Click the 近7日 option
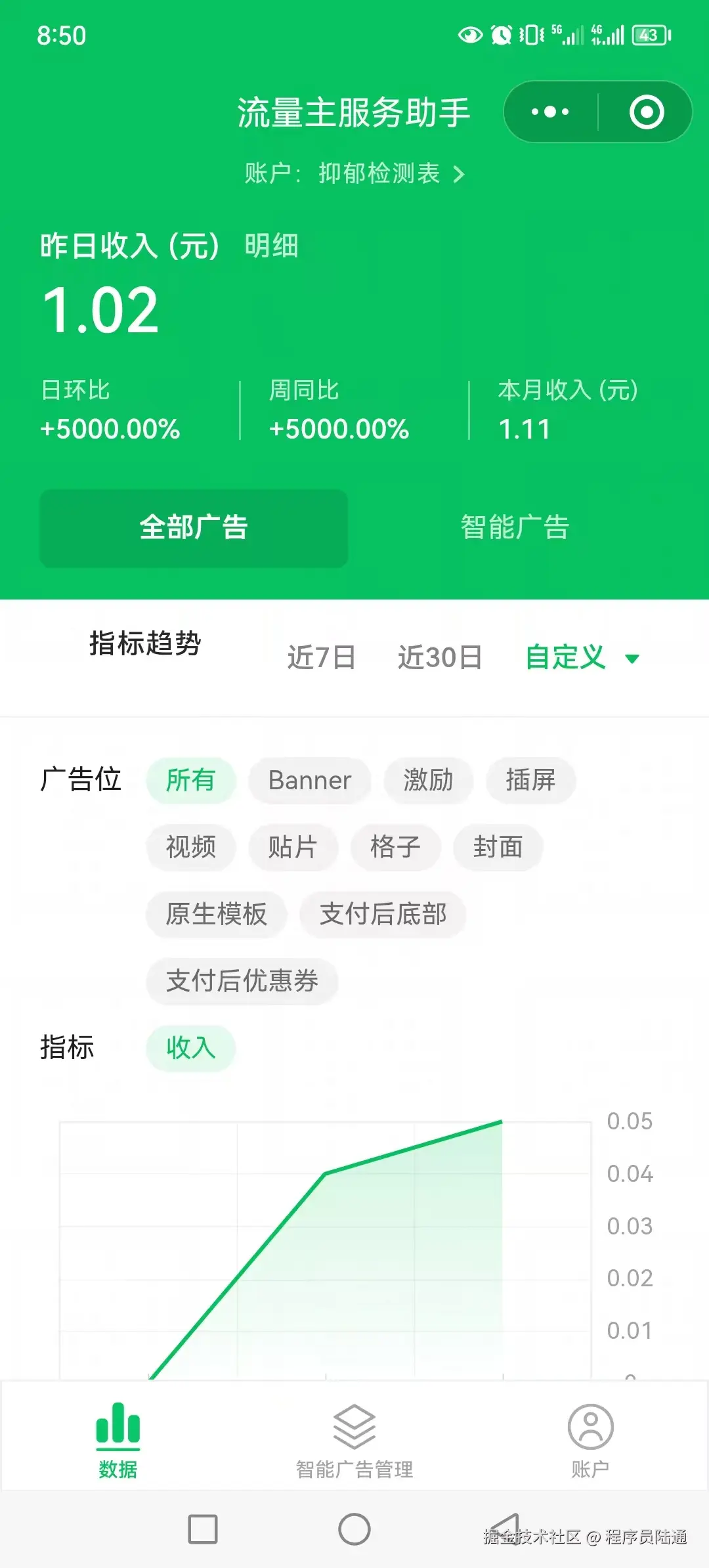Viewport: 709px width, 1568px height. [x=322, y=657]
